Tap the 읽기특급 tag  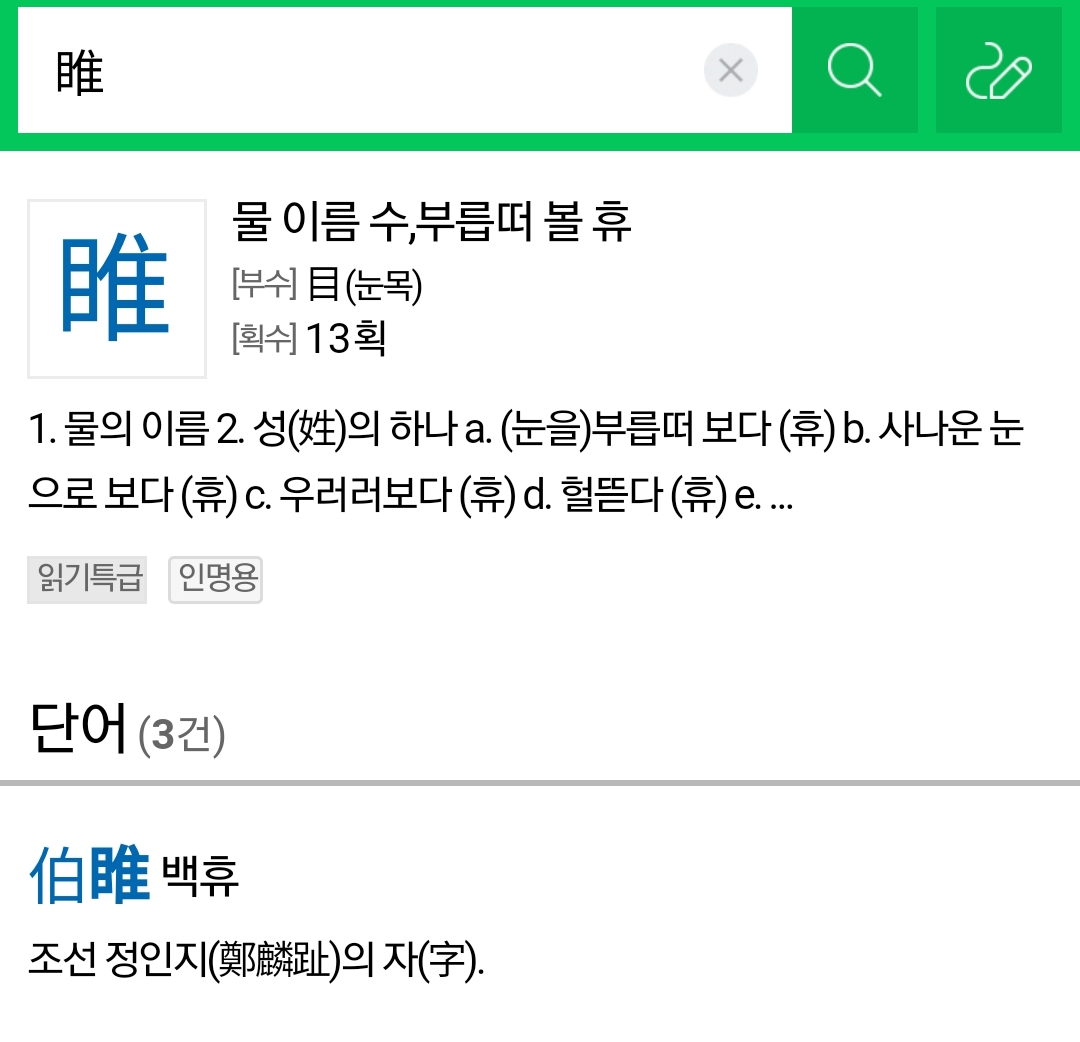coord(87,579)
